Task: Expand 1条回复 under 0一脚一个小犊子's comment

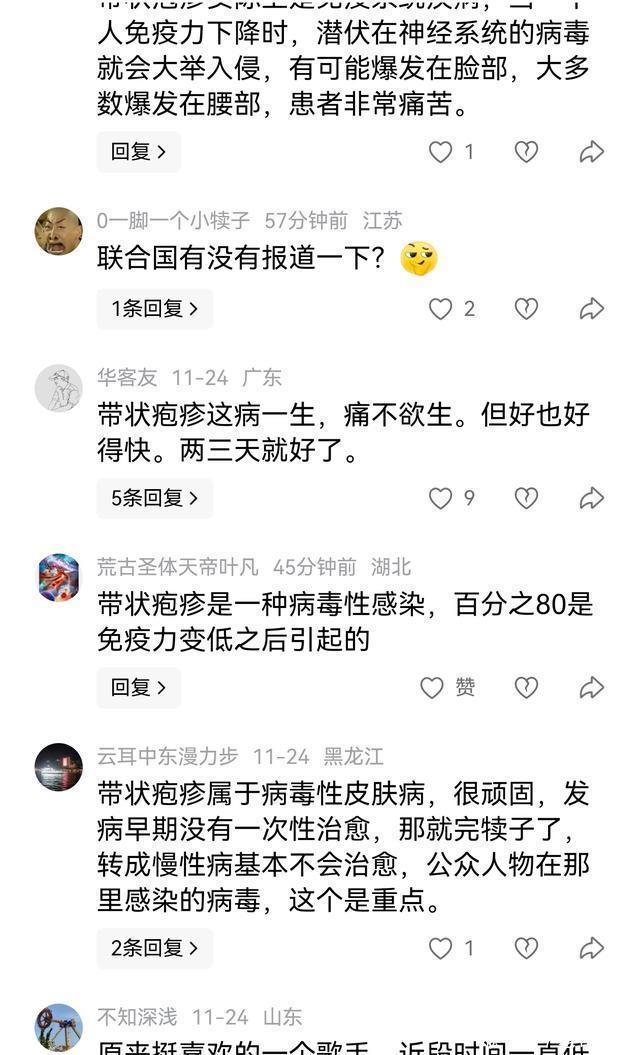Action: (x=154, y=309)
